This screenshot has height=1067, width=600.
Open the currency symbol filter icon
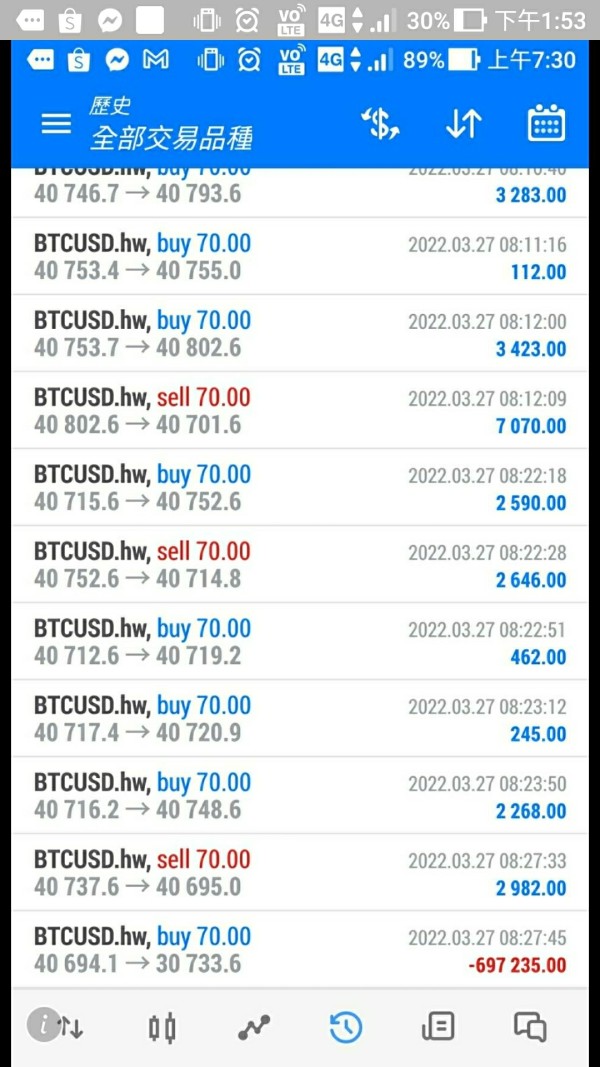(380, 125)
